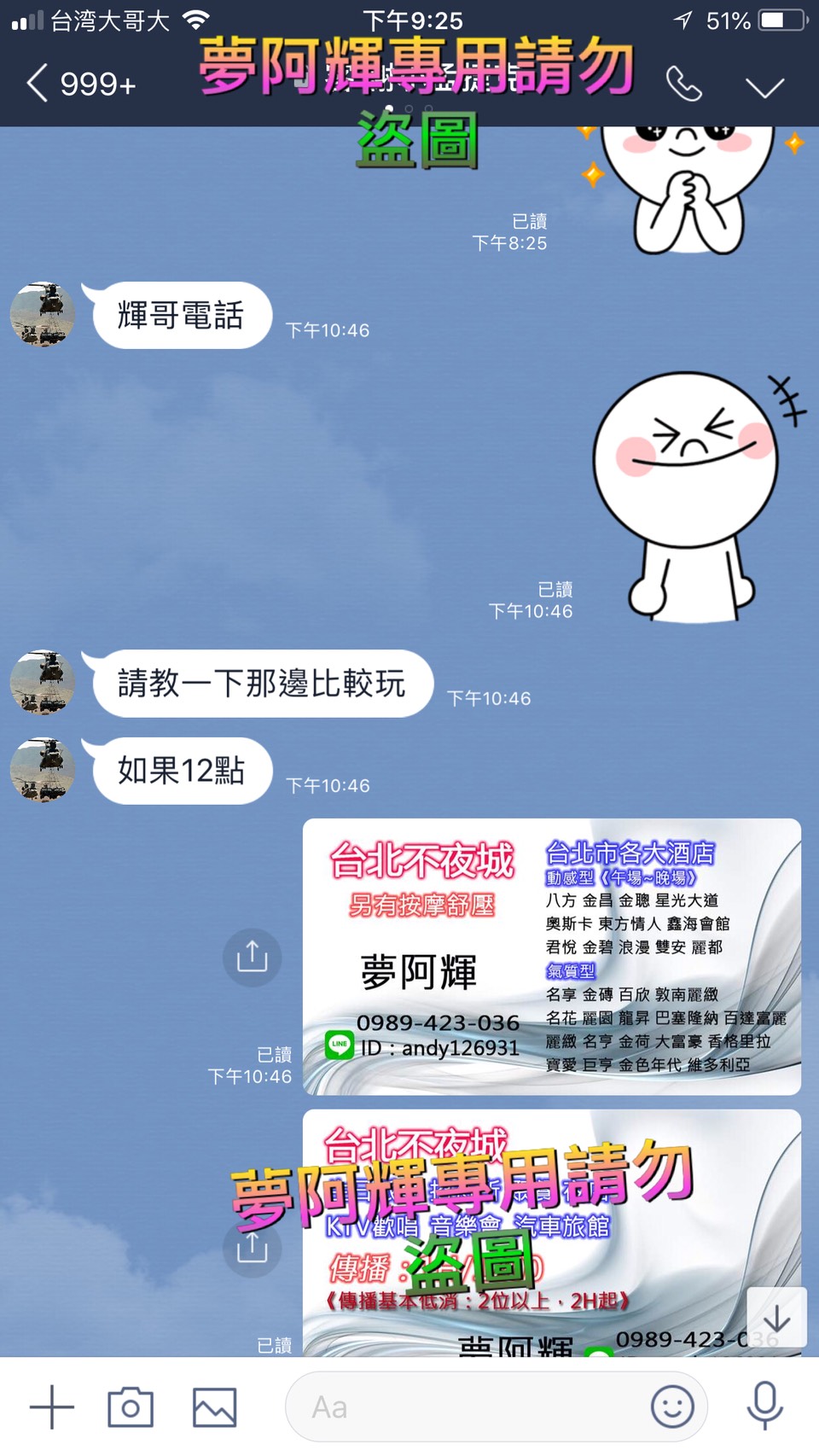View the sender's avatar beside 輝哥電話
Image resolution: width=819 pixels, height=1456 pixels.
point(42,315)
